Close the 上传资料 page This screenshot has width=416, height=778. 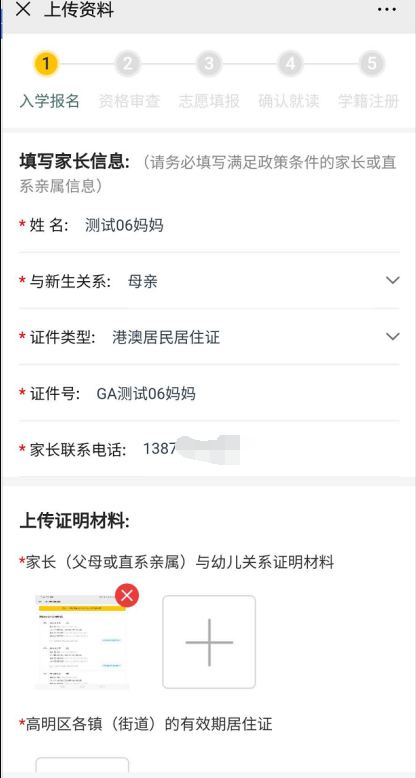click(23, 9)
